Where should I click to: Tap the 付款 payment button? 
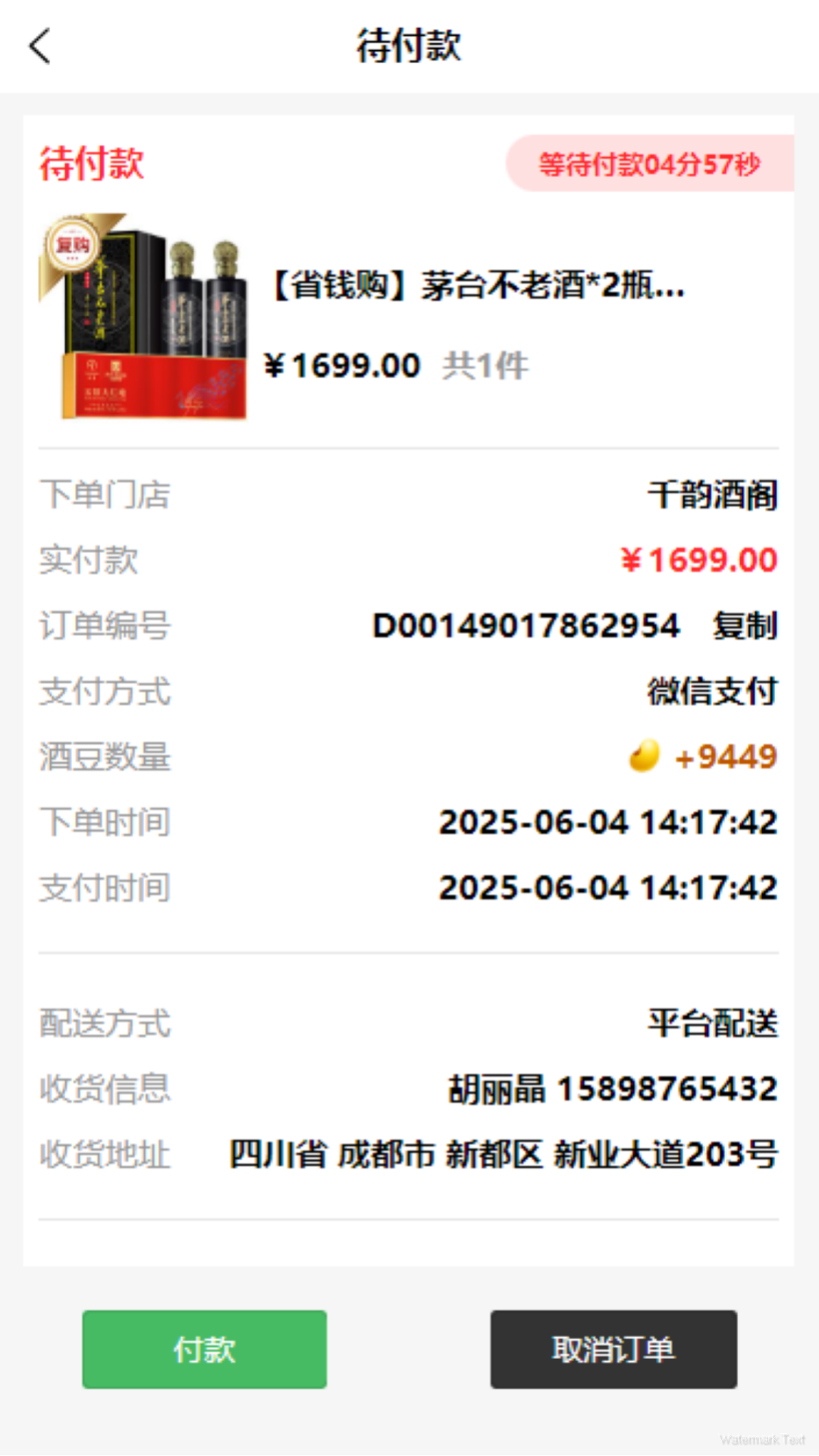[x=205, y=1350]
